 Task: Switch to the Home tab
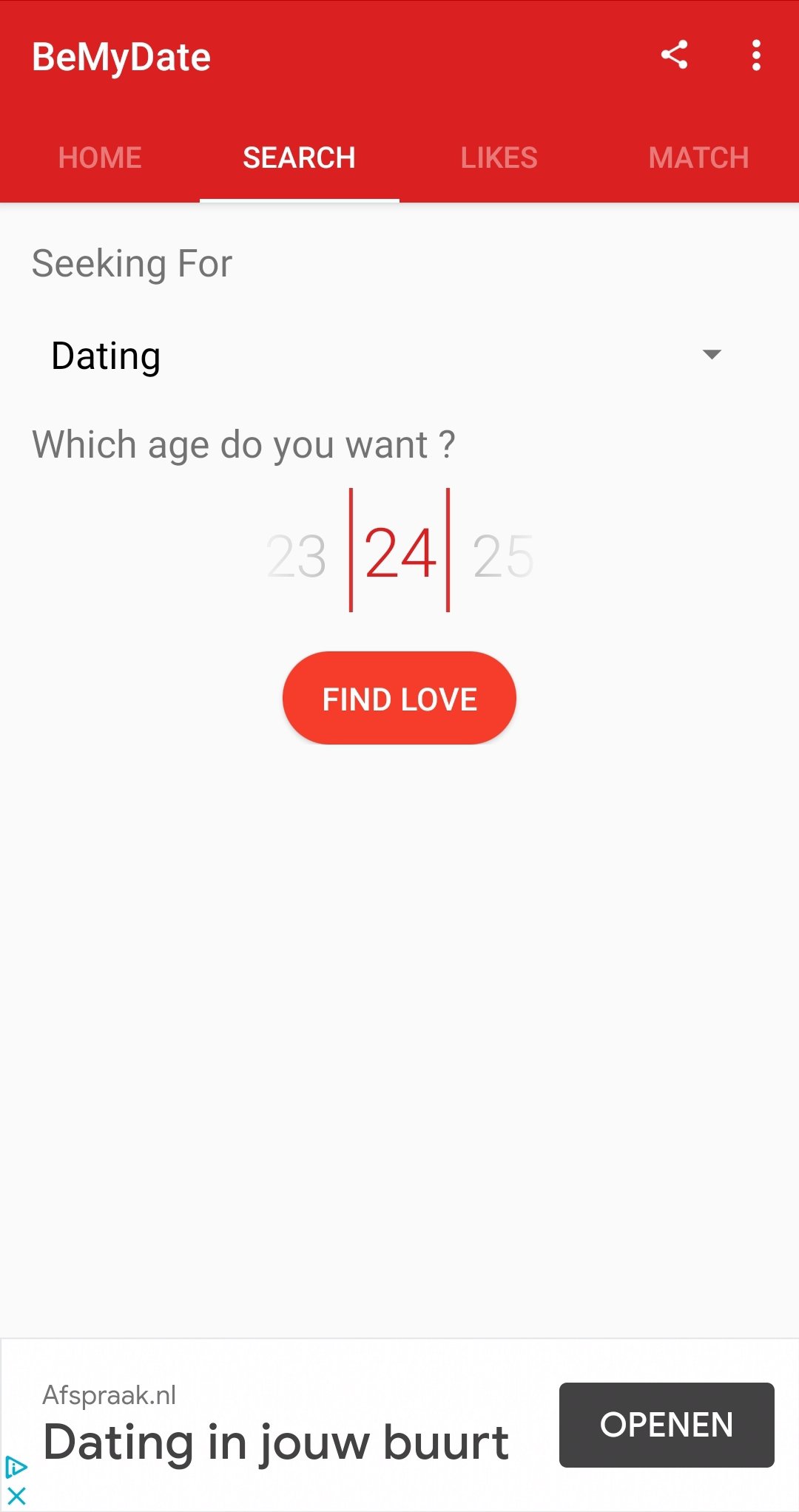100,157
